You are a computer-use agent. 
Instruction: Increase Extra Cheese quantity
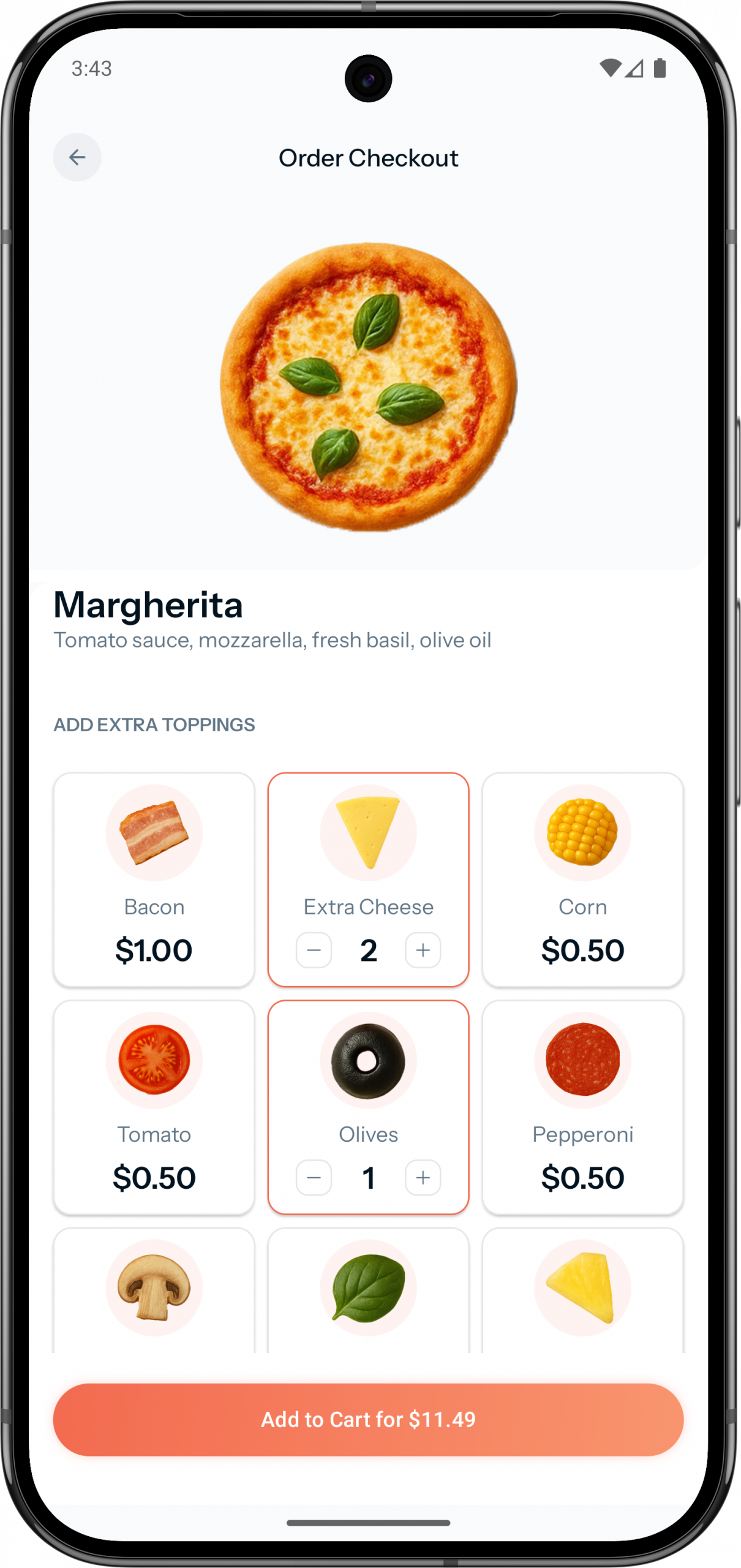click(x=423, y=950)
